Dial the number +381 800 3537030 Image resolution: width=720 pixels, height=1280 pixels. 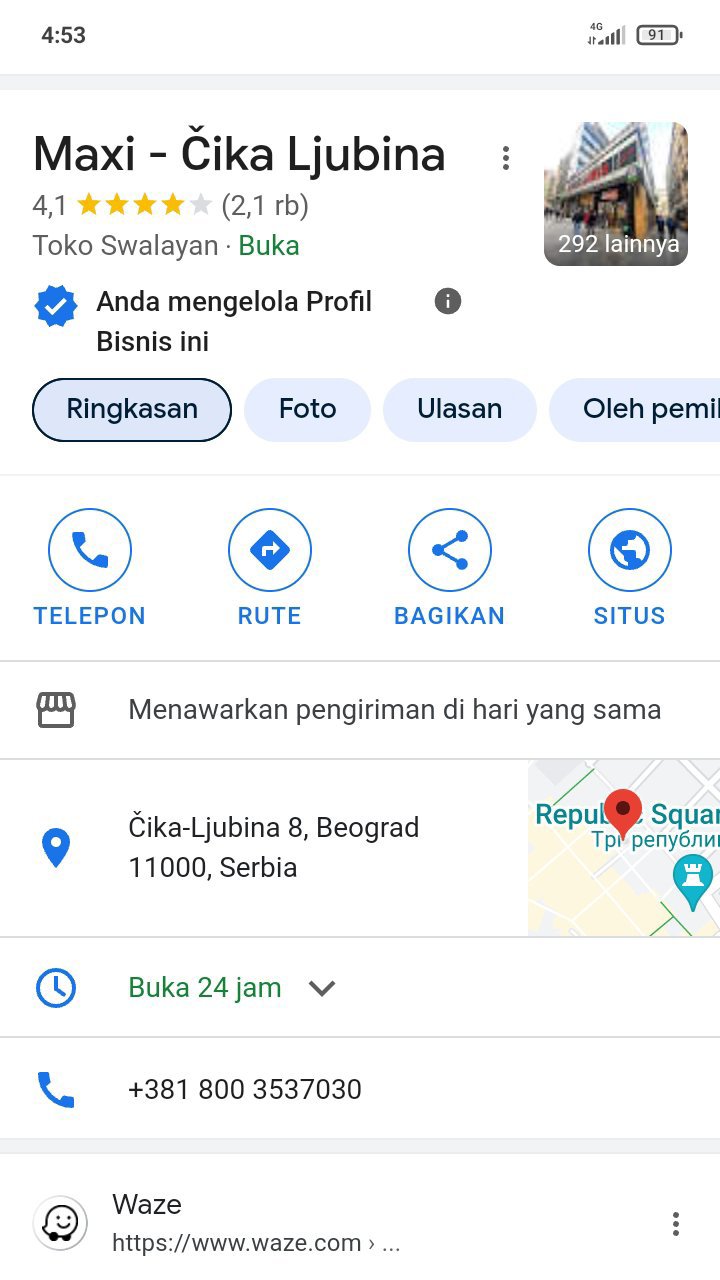click(245, 1088)
